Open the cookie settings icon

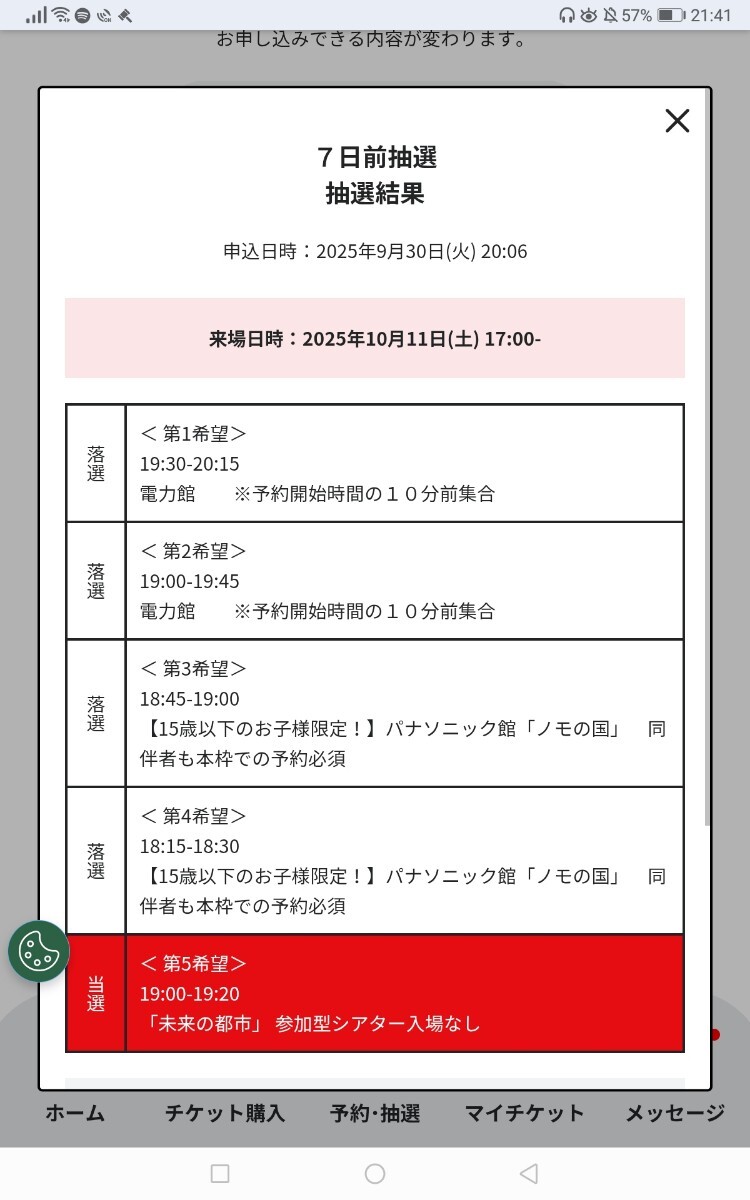click(x=39, y=951)
